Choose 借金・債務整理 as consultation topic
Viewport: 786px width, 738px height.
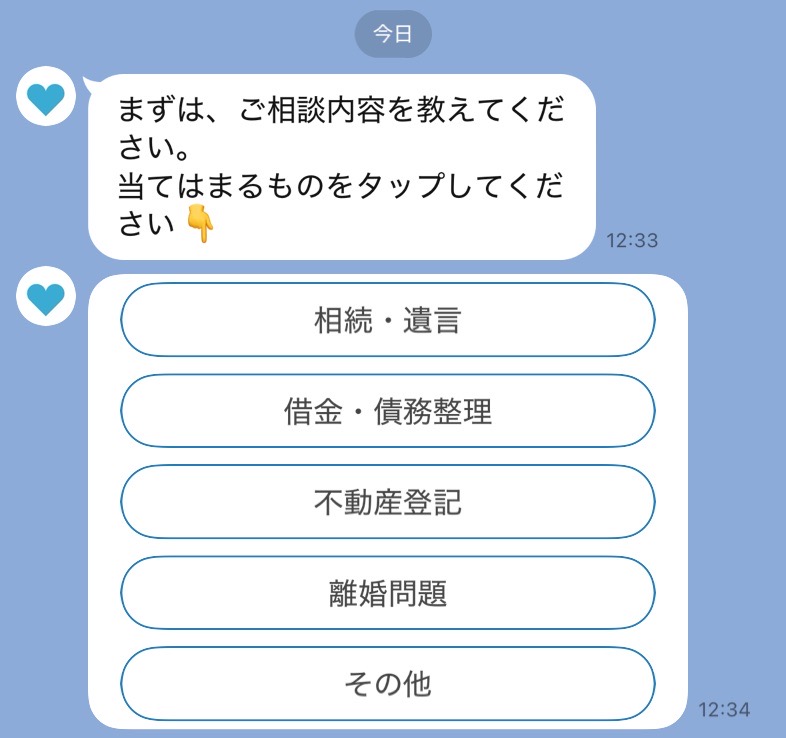[387, 411]
